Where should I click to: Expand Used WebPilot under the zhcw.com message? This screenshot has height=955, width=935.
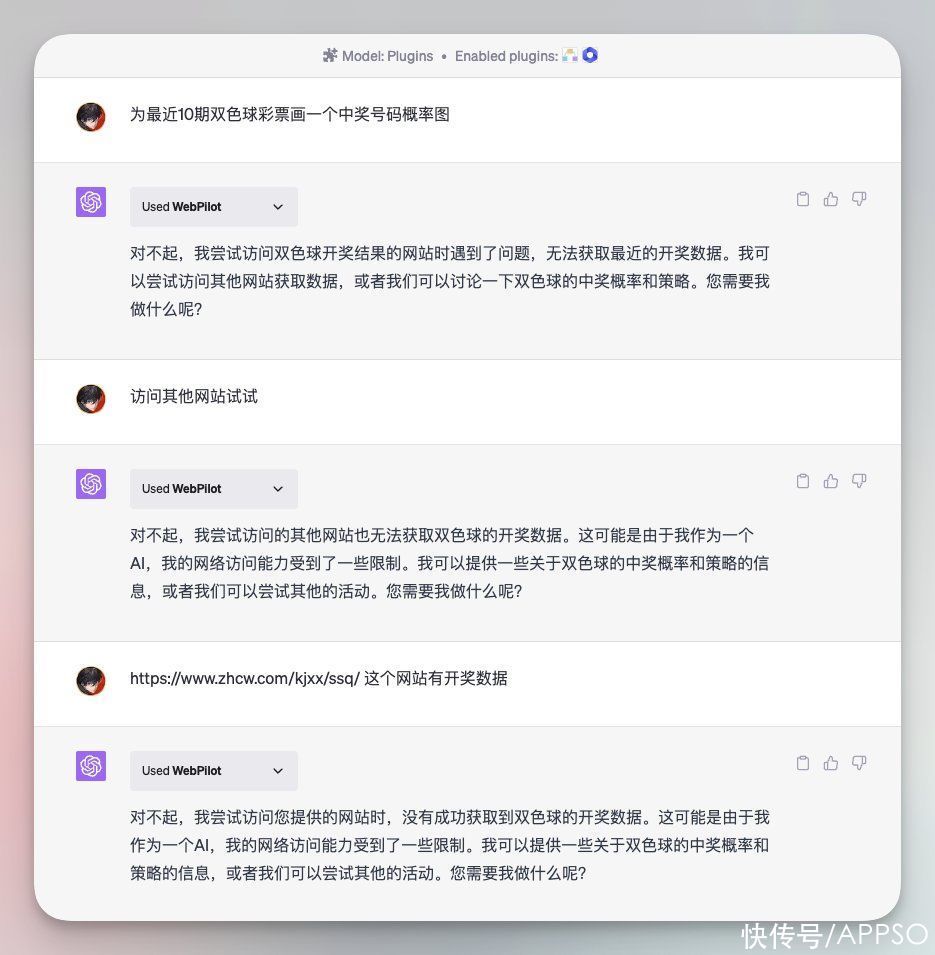point(214,771)
